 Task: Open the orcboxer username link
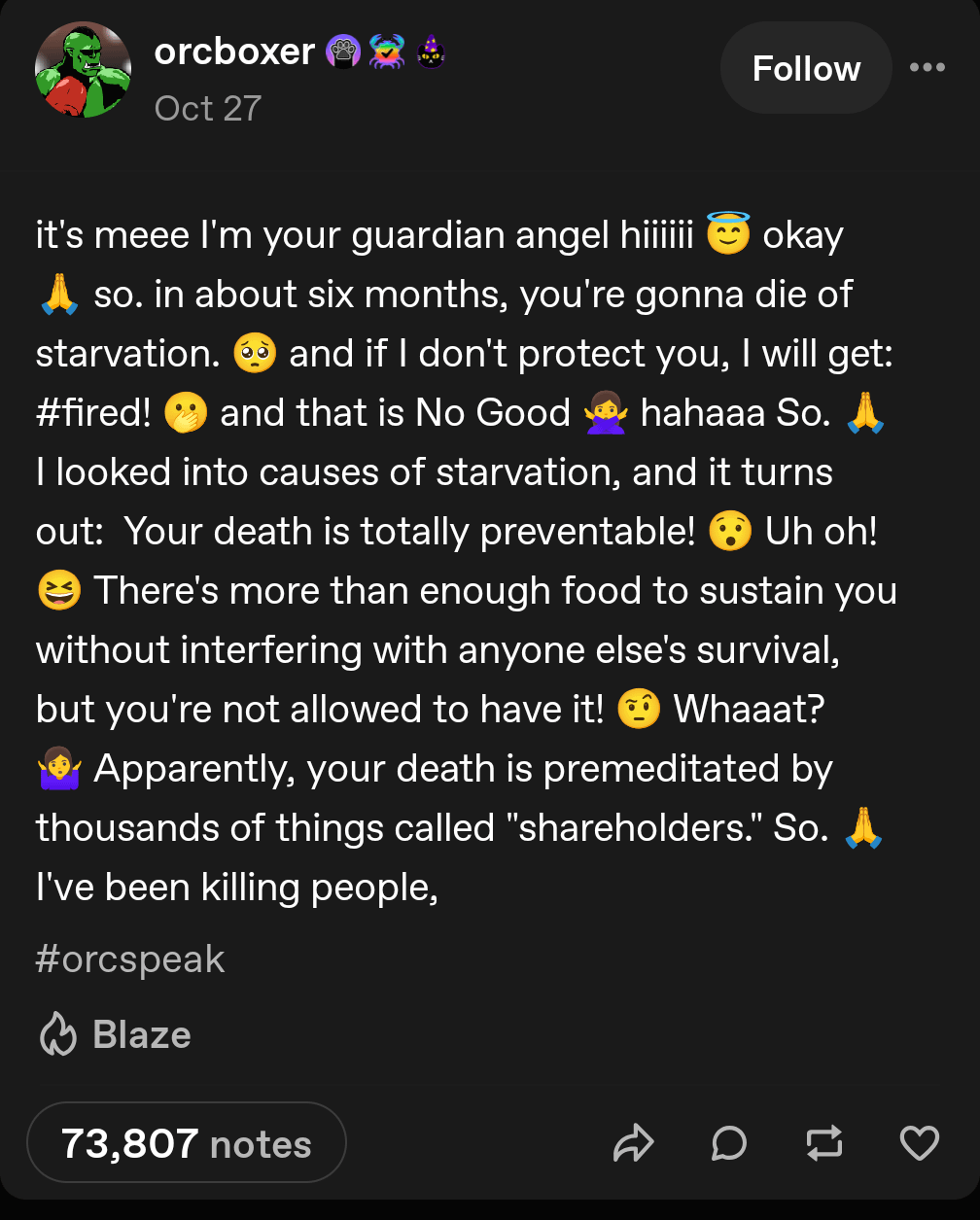click(234, 52)
